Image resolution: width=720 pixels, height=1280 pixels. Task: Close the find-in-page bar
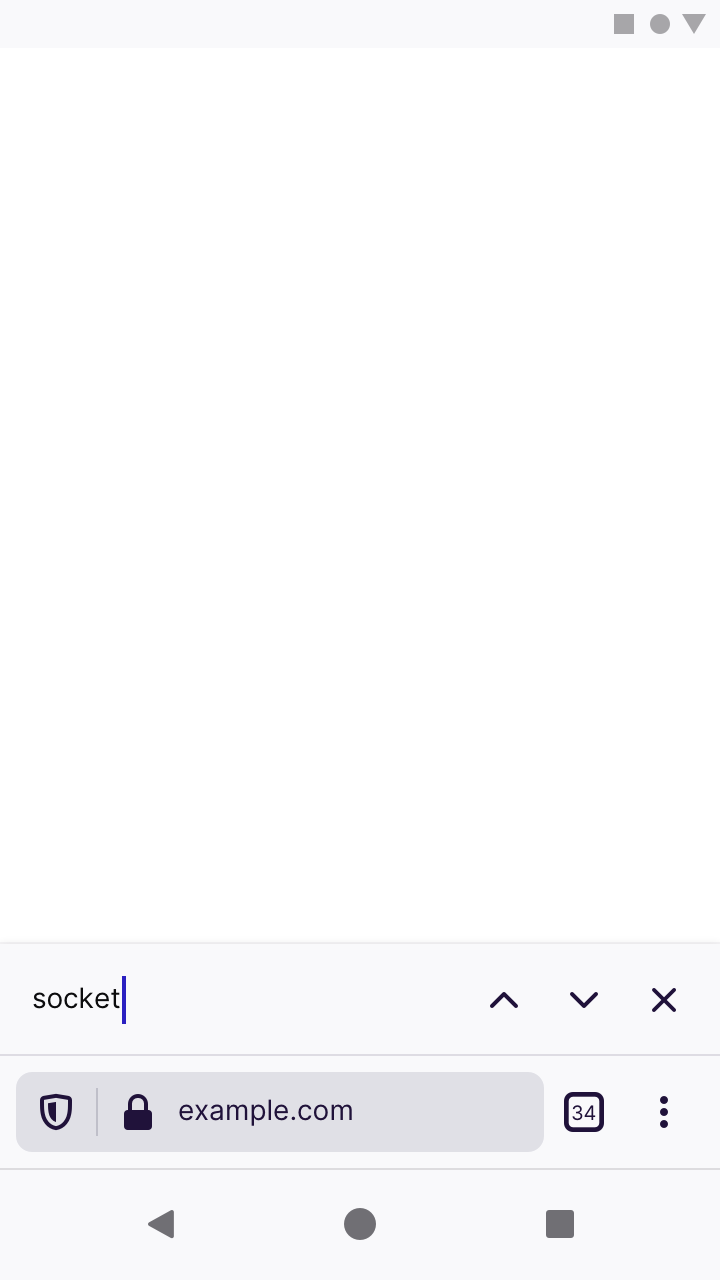coord(664,1000)
